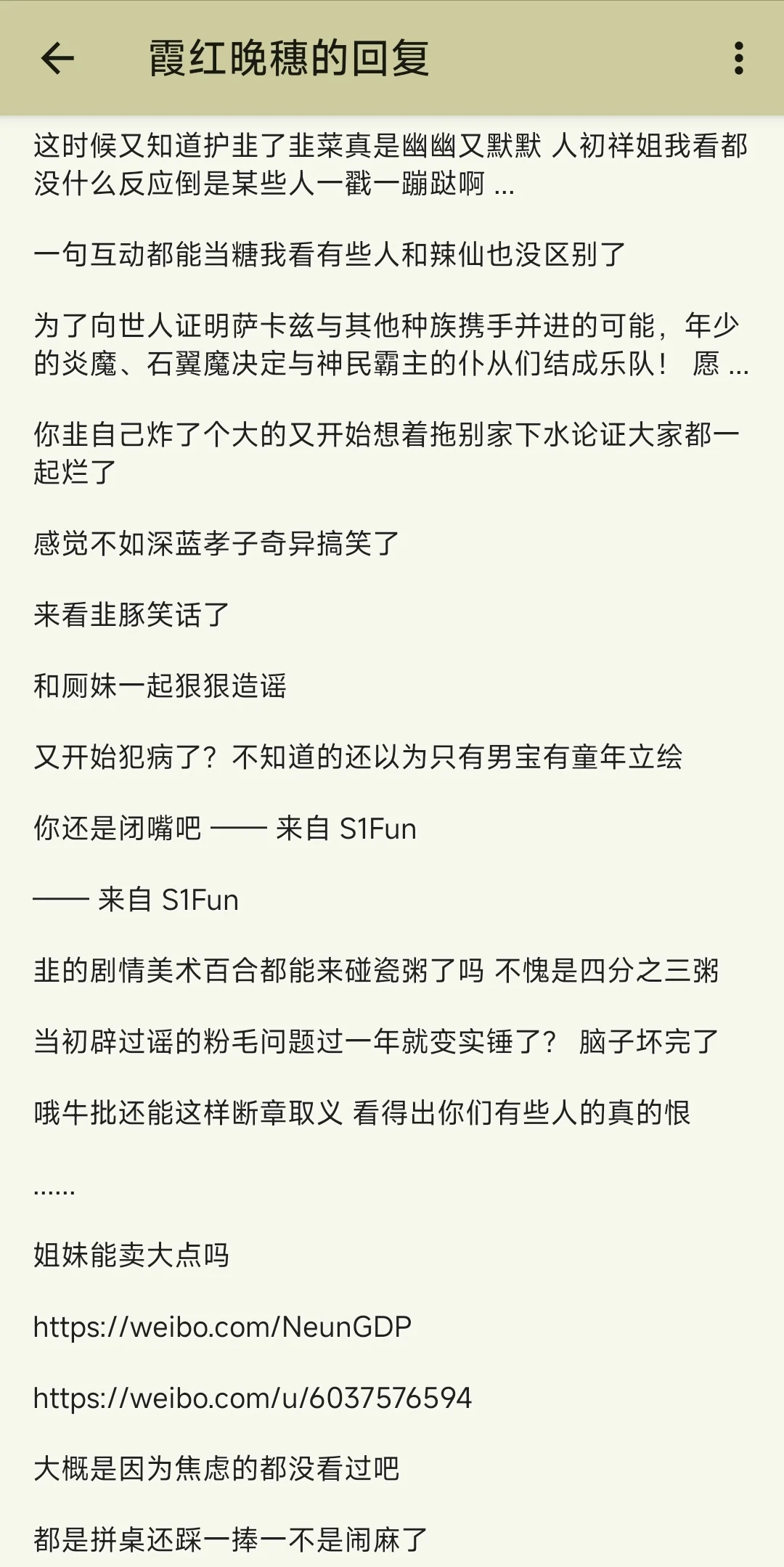This screenshot has height=1567, width=784.
Task: Open reply 哦牛批还能这样断章取义
Action: tap(392, 1112)
